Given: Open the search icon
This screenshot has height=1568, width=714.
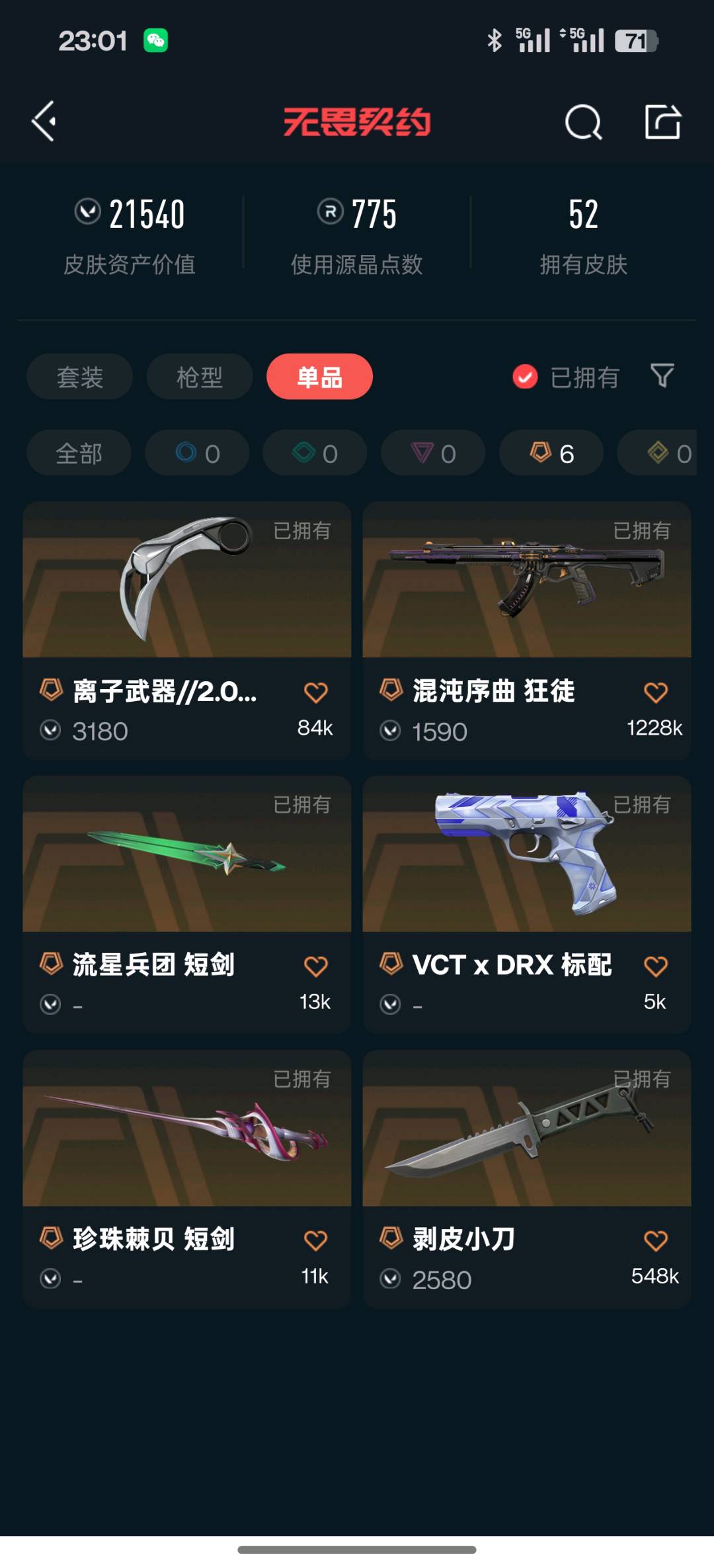Looking at the screenshot, I should tap(583, 122).
